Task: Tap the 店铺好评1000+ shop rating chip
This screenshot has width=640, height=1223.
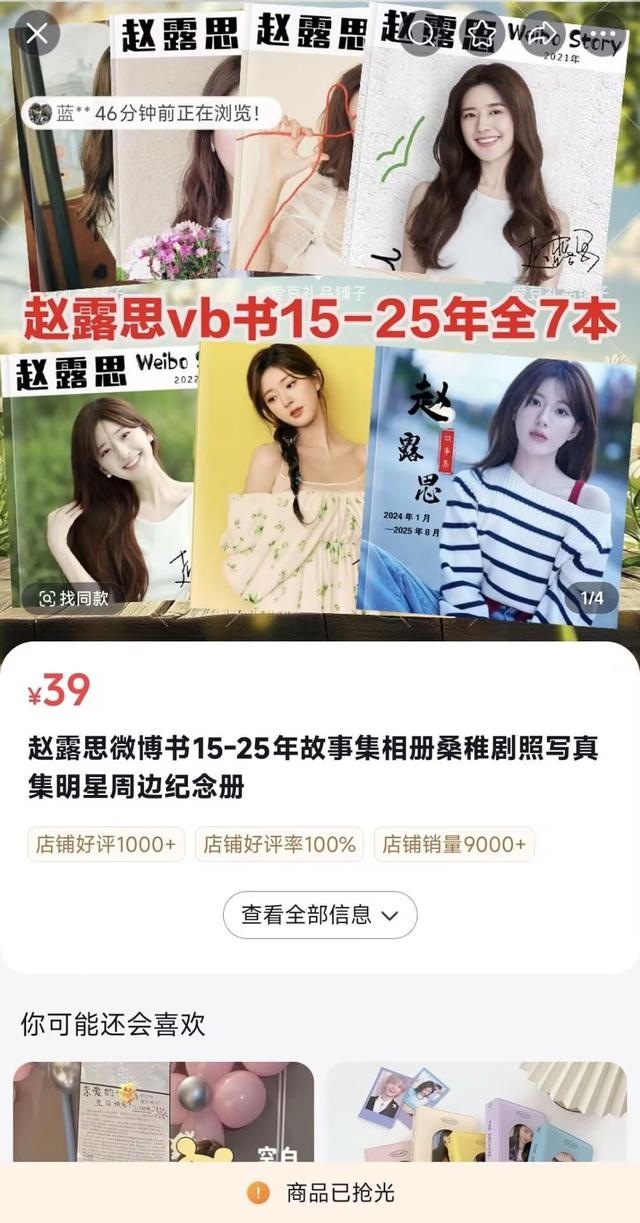Action: click(106, 844)
